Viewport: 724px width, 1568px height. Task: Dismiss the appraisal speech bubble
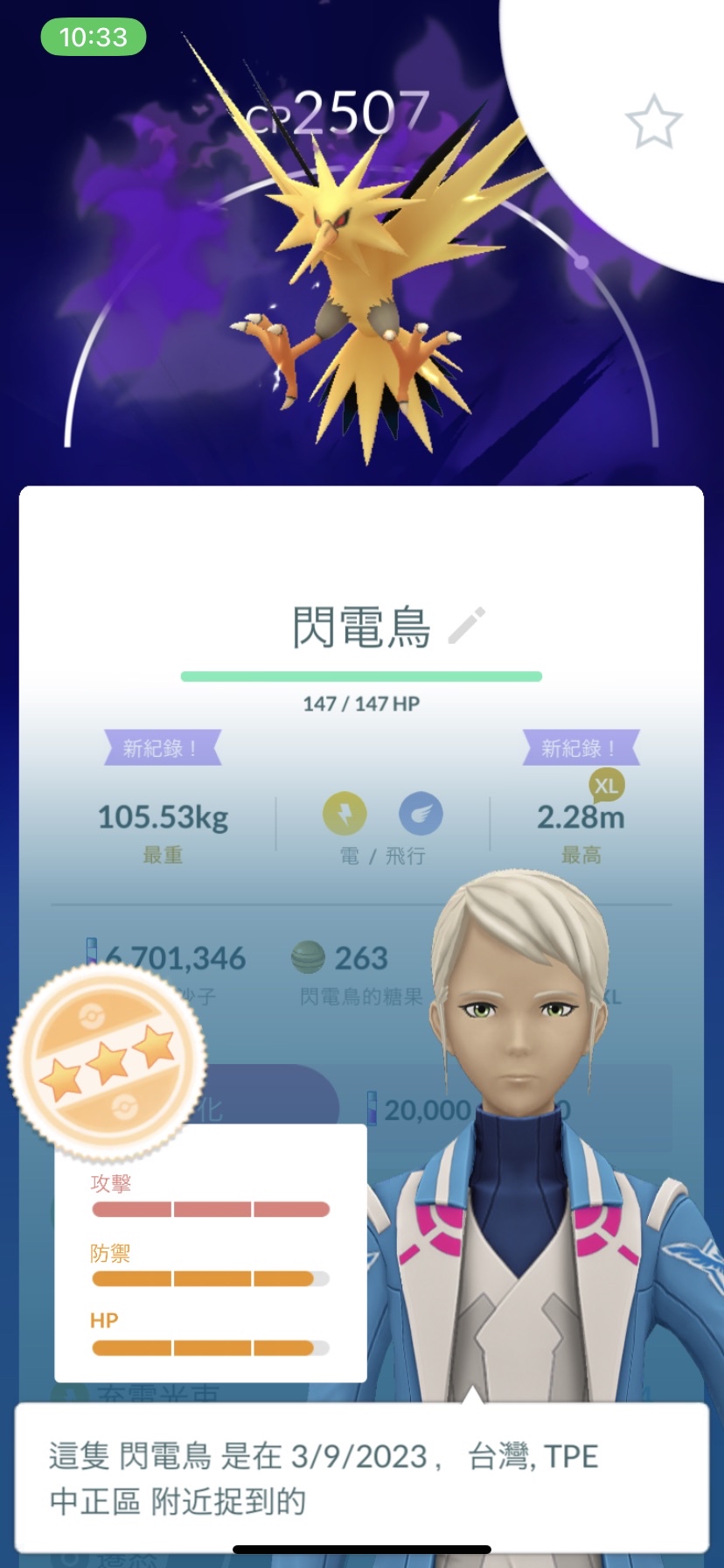(x=362, y=1478)
